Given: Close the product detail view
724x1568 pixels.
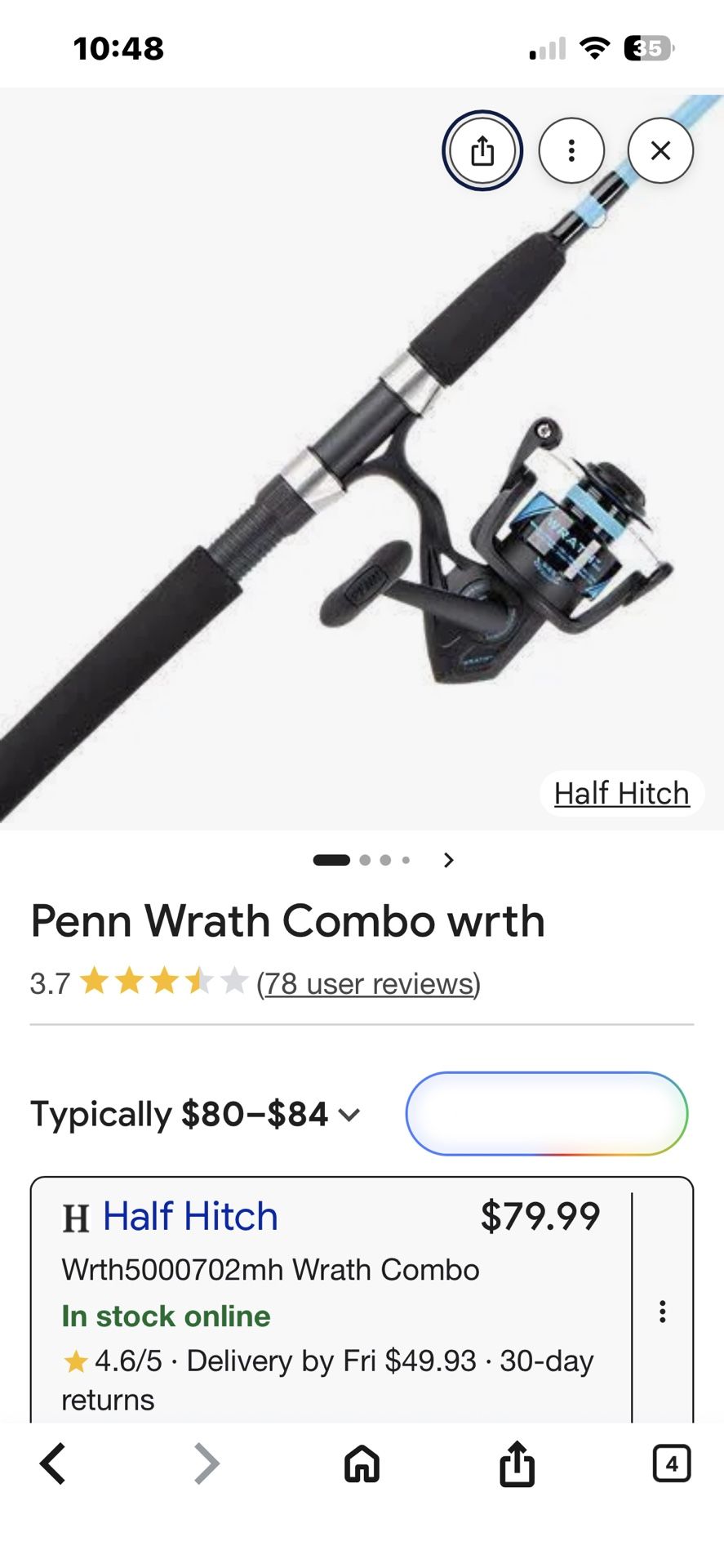Looking at the screenshot, I should [660, 151].
